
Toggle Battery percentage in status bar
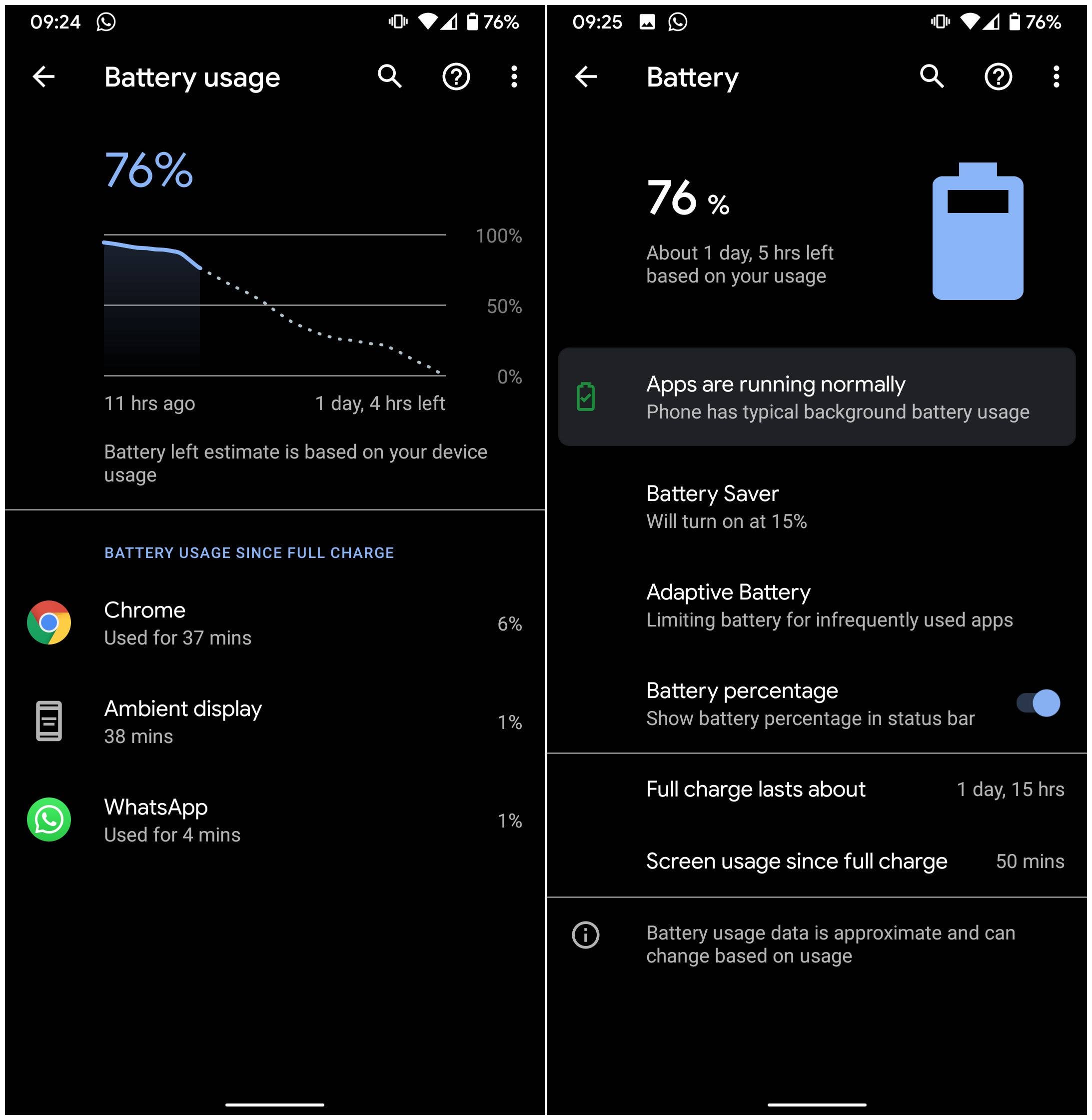(x=1038, y=703)
